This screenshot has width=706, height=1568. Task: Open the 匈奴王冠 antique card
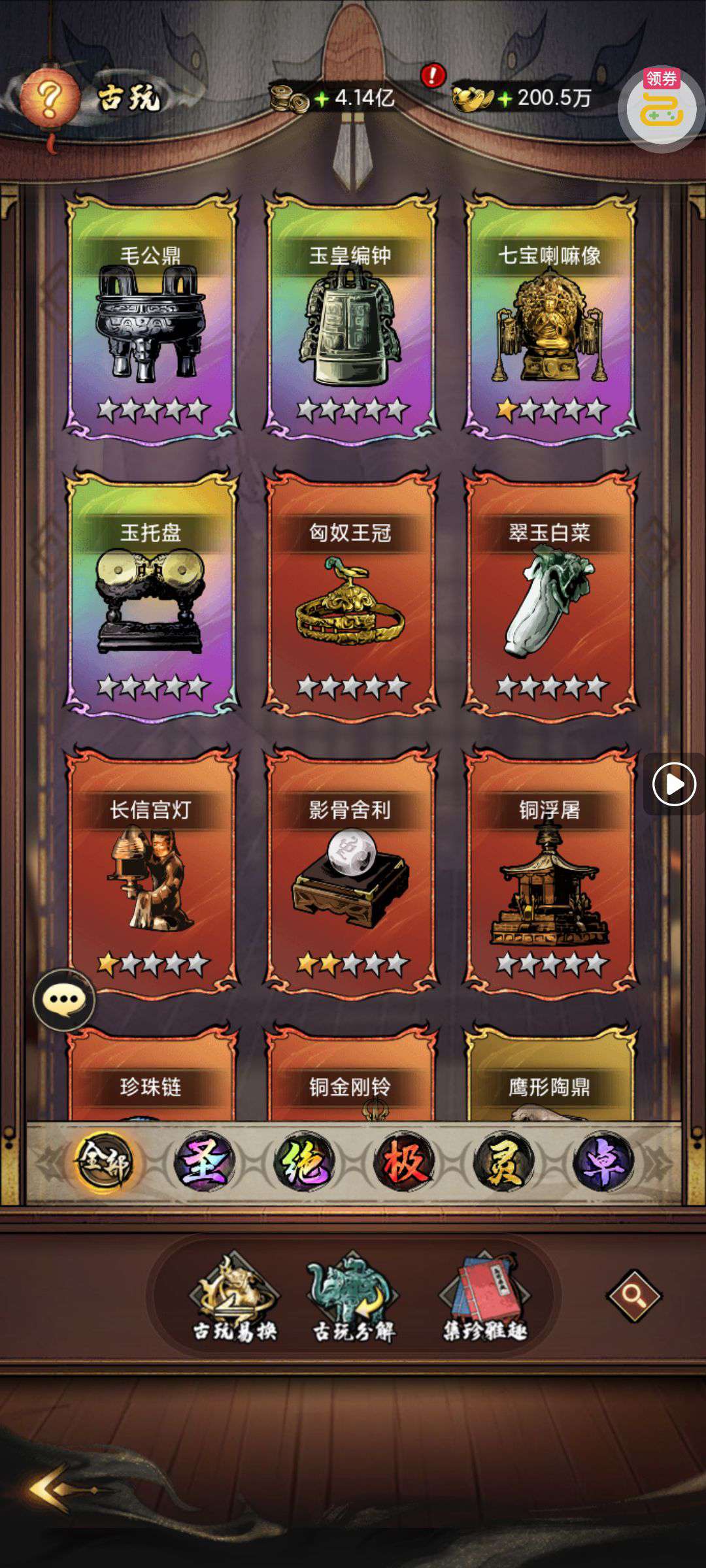[351, 593]
